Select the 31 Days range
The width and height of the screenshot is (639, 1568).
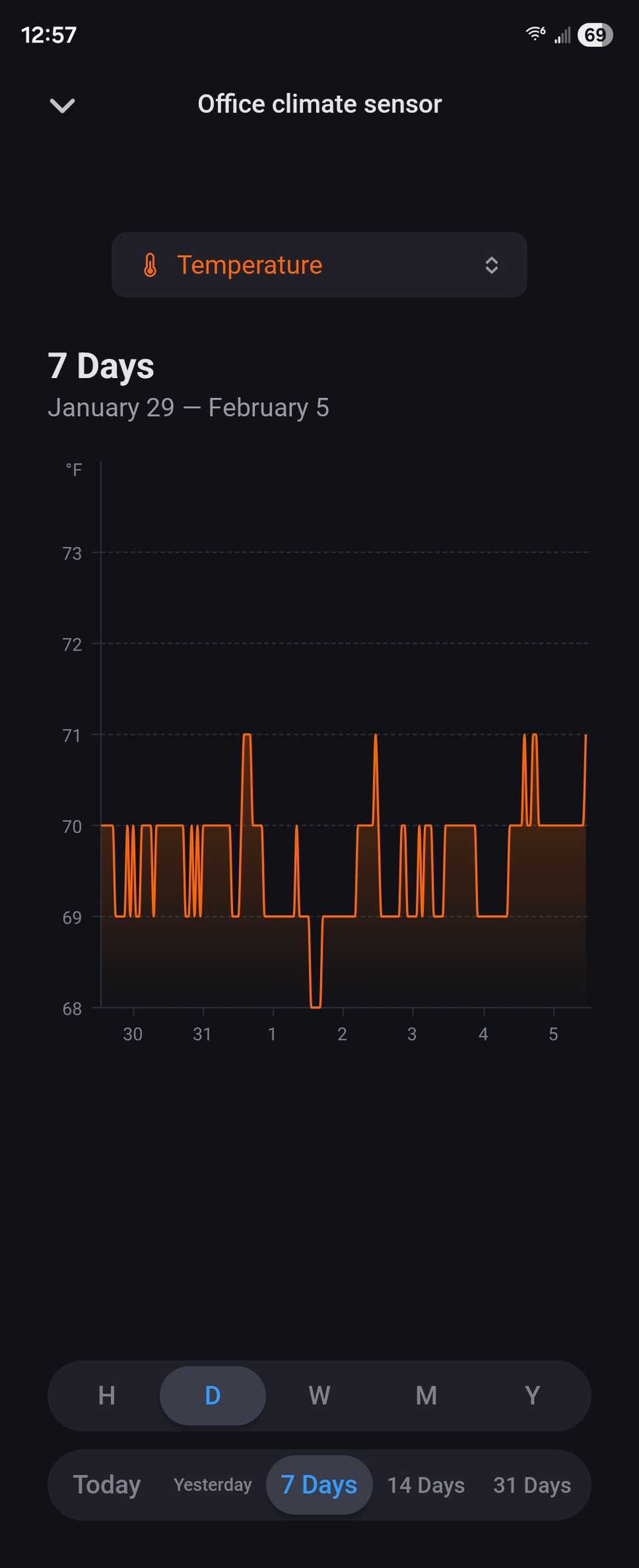point(531,1485)
